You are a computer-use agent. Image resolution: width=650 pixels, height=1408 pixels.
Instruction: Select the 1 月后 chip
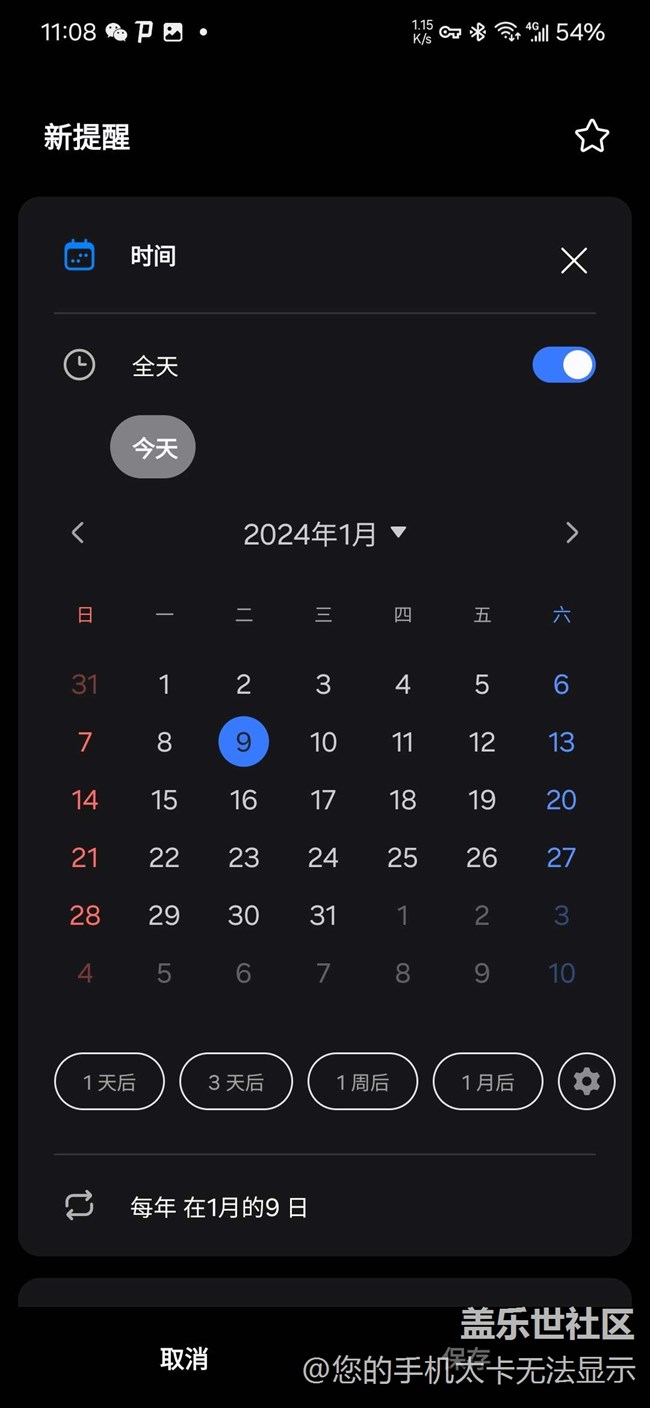(x=488, y=1082)
